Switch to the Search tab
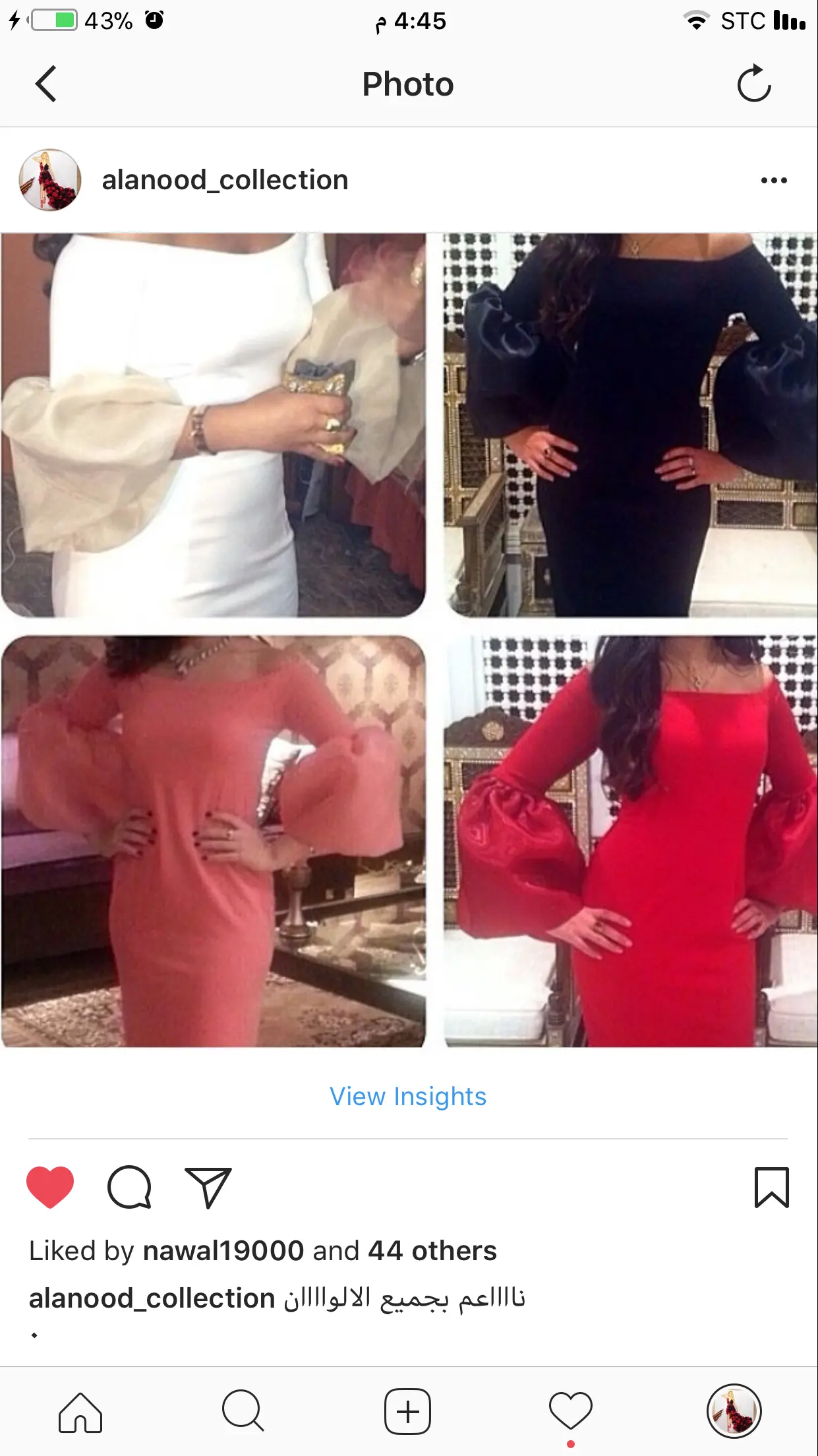Image resolution: width=818 pixels, height=1456 pixels. click(243, 1412)
